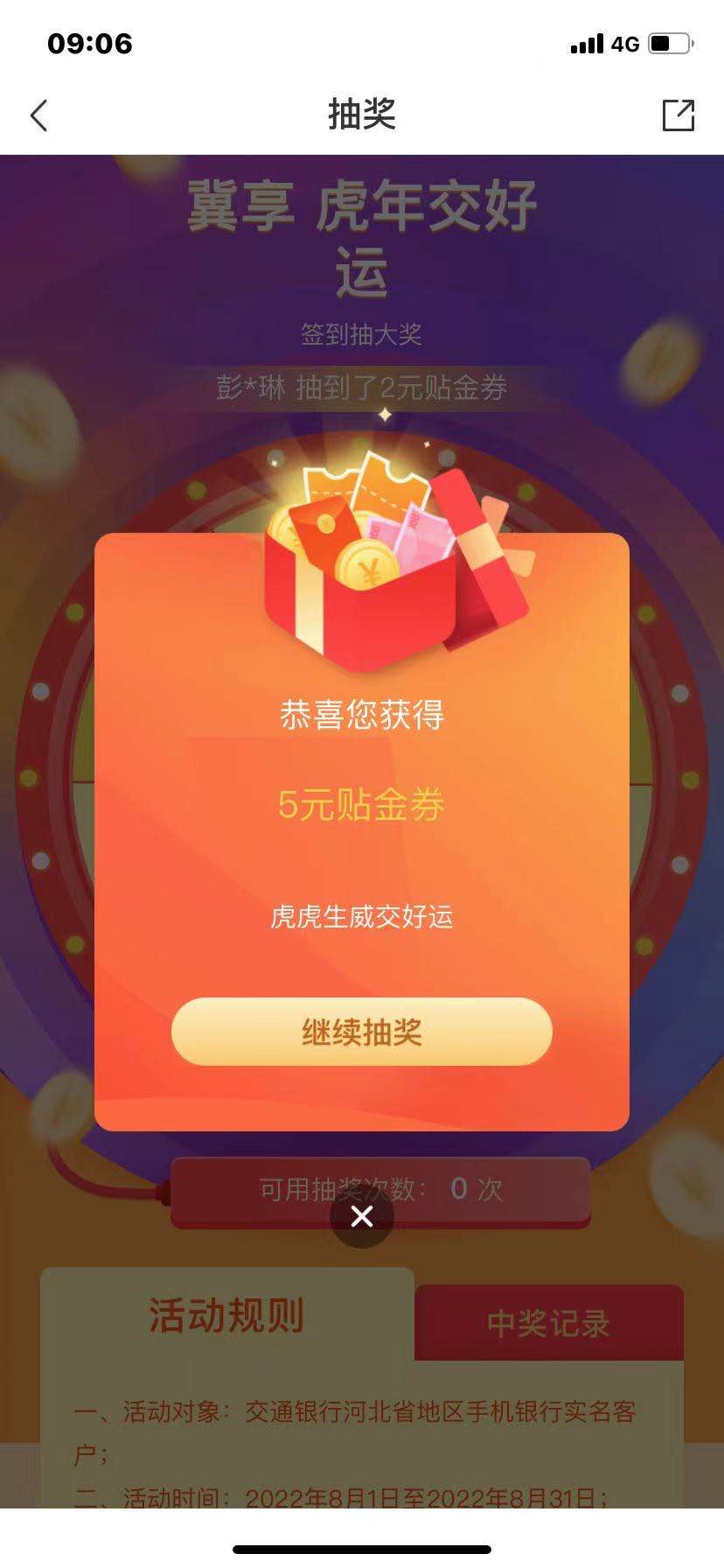Image resolution: width=724 pixels, height=1568 pixels.
Task: Dismiss the prize popup with the X
Action: (361, 1215)
